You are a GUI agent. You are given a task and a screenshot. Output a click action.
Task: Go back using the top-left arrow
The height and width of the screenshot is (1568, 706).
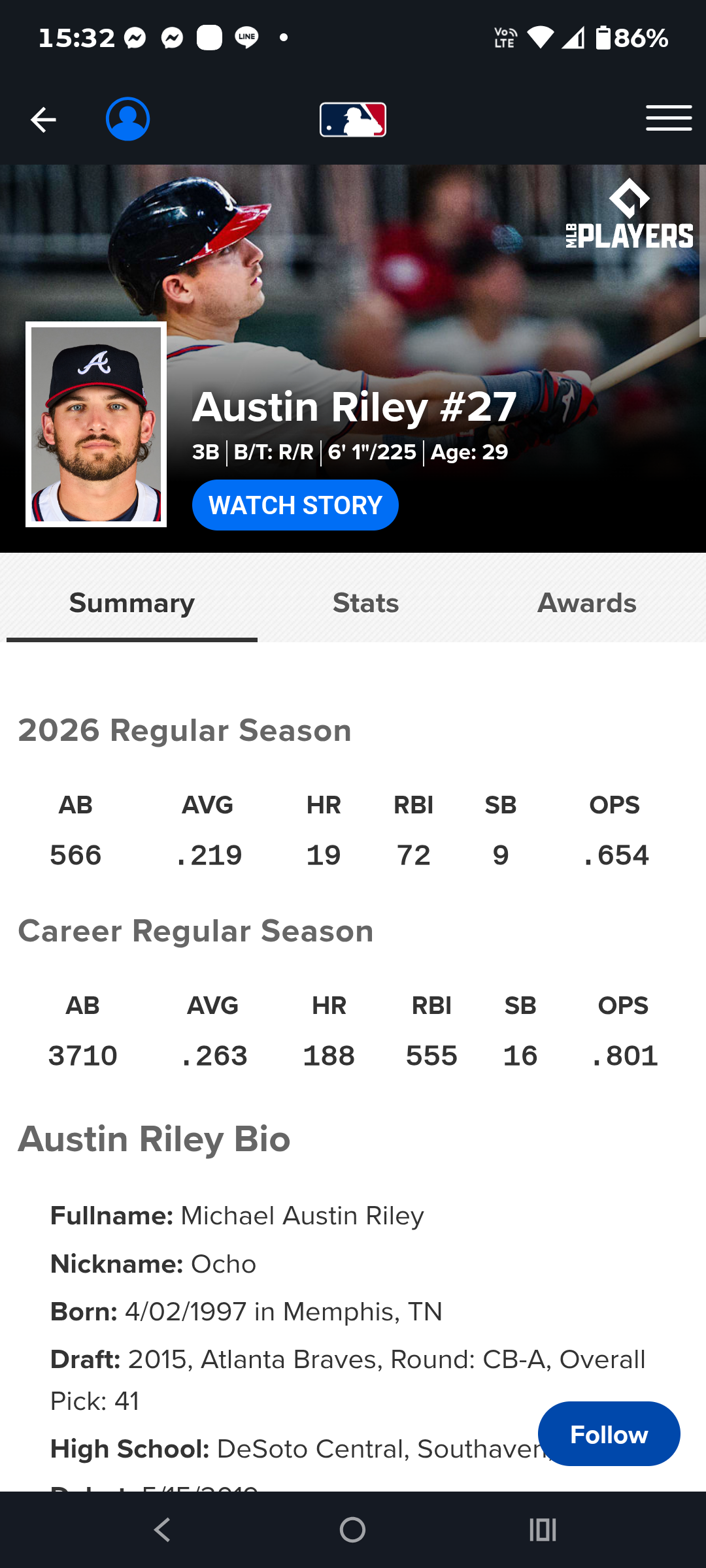click(x=43, y=120)
